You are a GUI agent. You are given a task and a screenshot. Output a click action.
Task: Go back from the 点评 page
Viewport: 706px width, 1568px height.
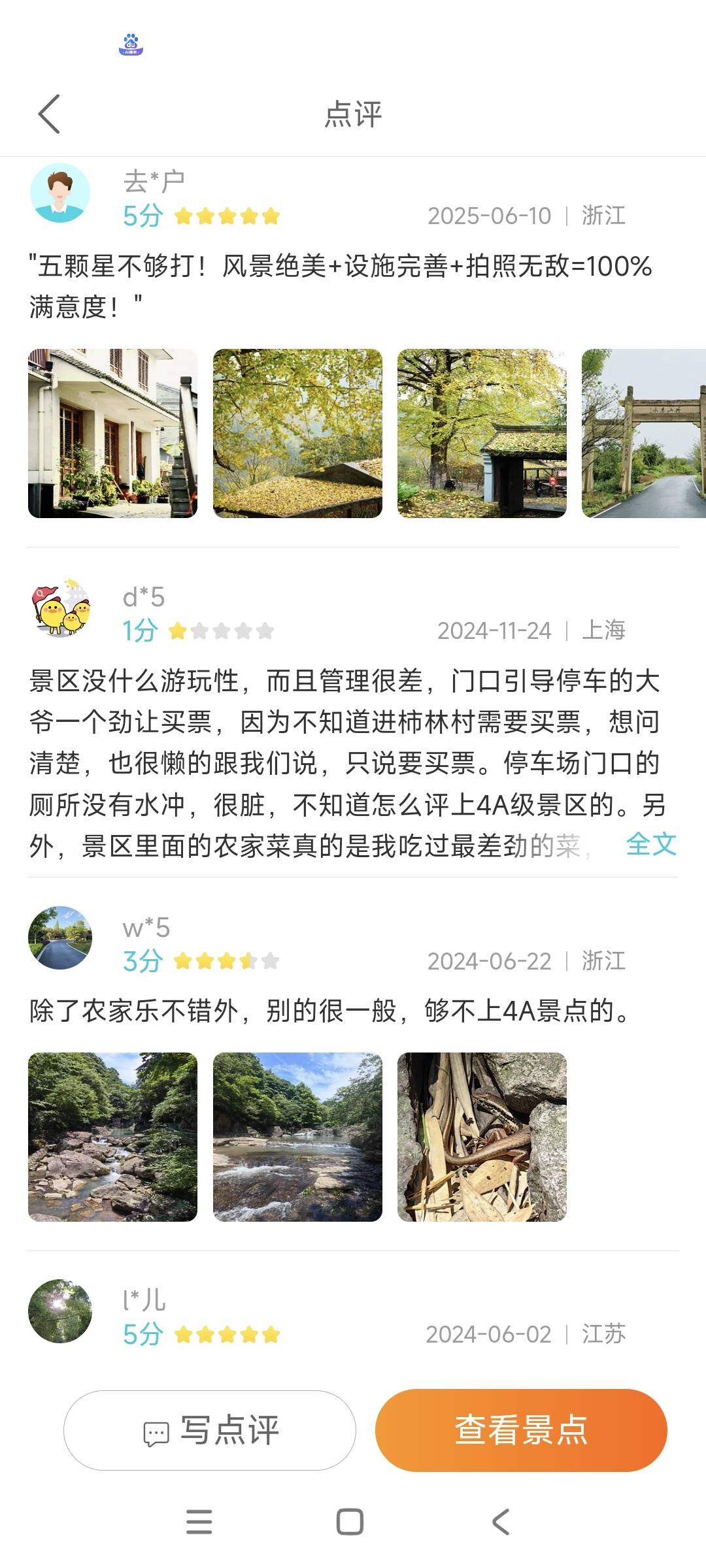[x=50, y=114]
